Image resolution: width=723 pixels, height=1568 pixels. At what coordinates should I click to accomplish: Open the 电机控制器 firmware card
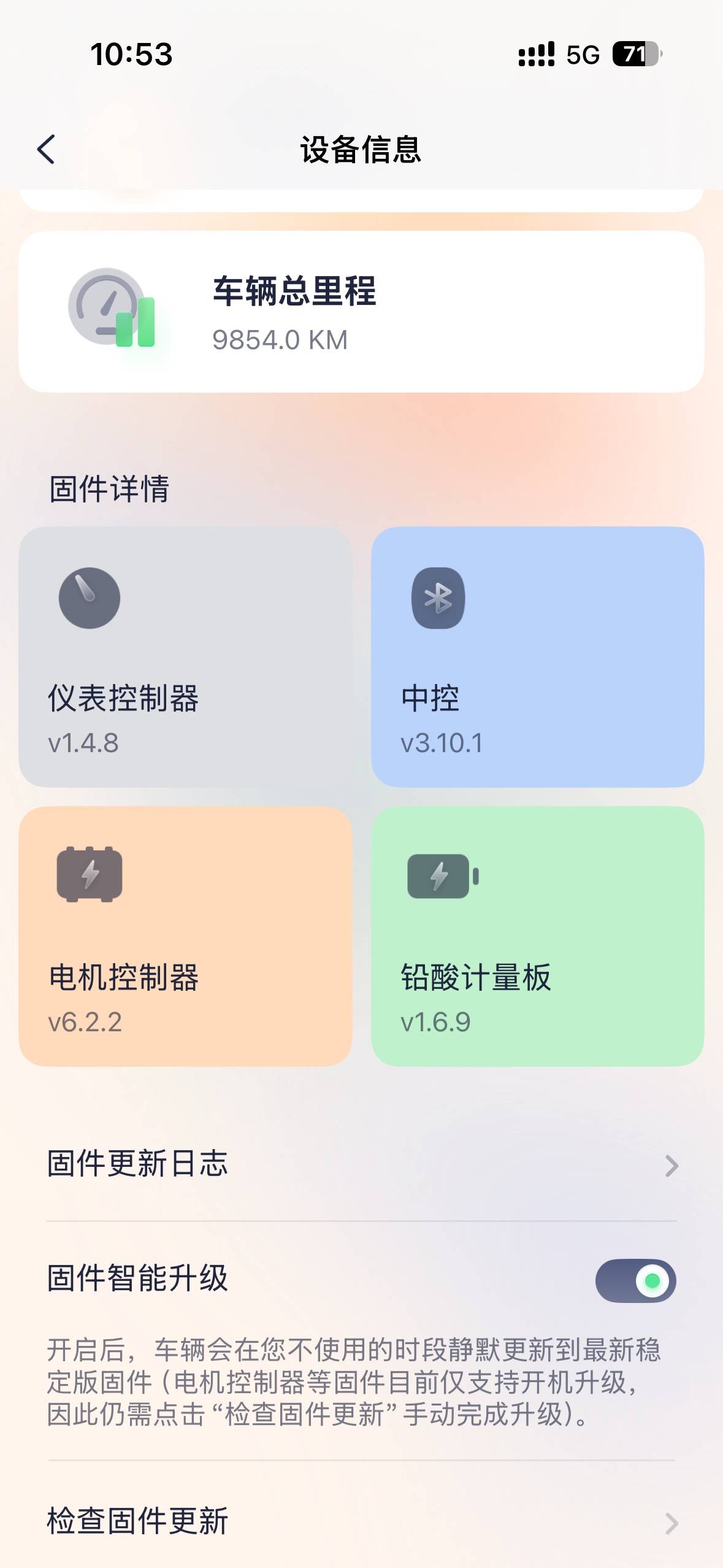(x=185, y=936)
